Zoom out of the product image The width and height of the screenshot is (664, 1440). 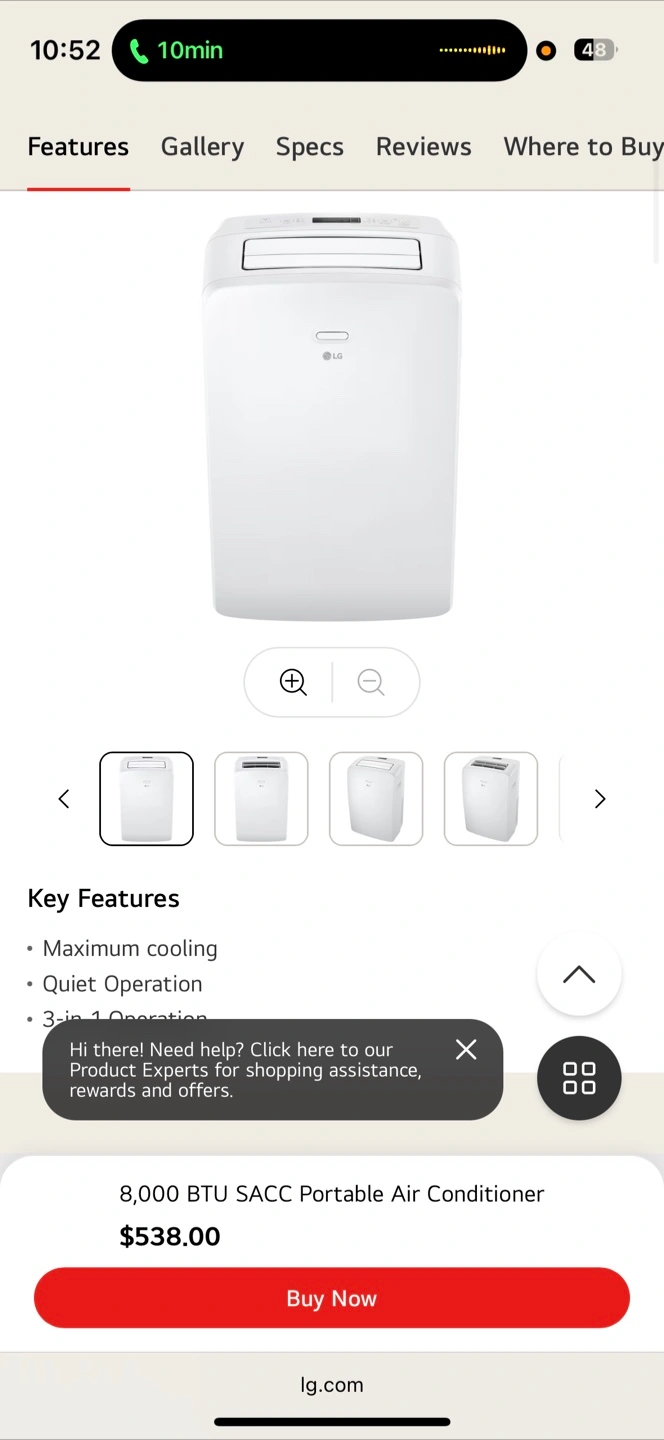pyautogui.click(x=371, y=682)
